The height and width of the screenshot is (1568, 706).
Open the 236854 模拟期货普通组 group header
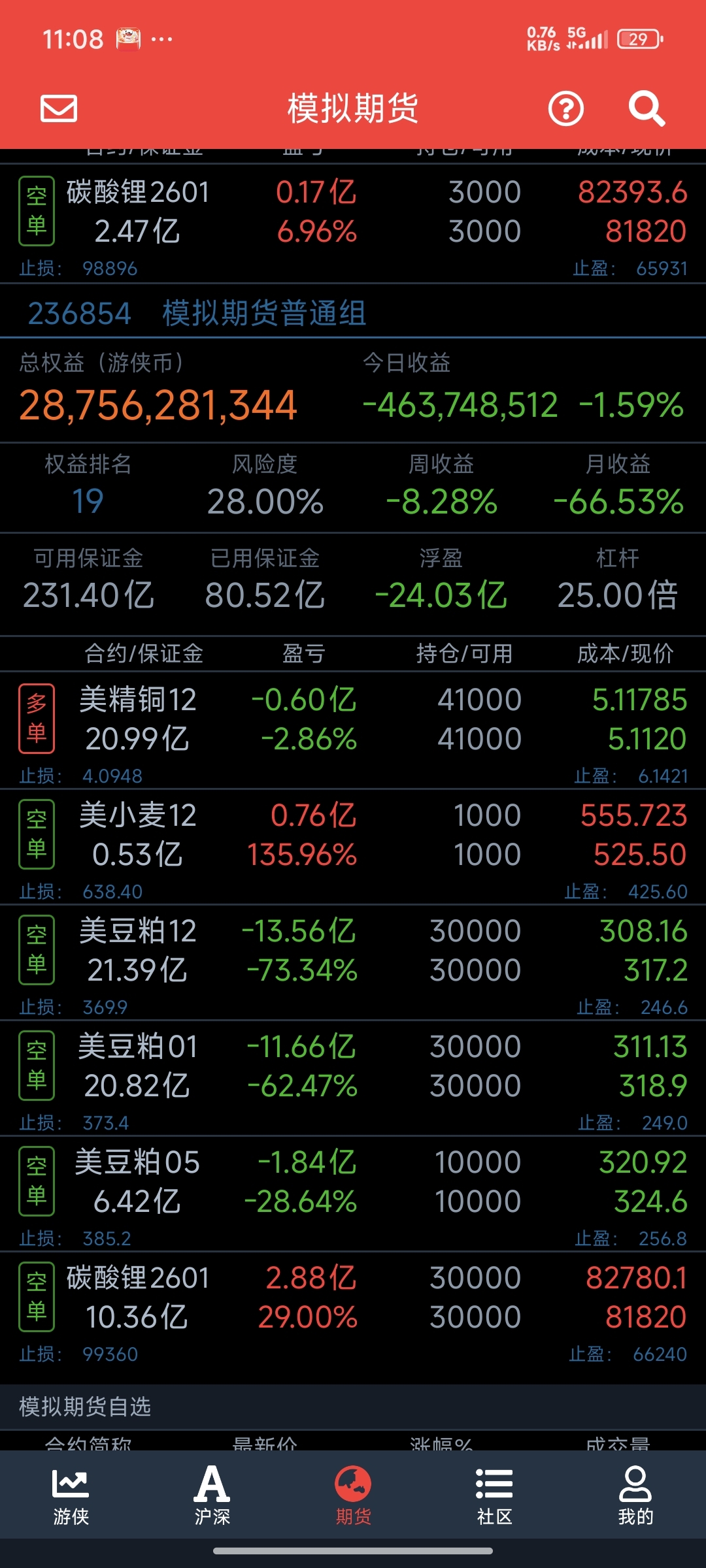[196, 314]
